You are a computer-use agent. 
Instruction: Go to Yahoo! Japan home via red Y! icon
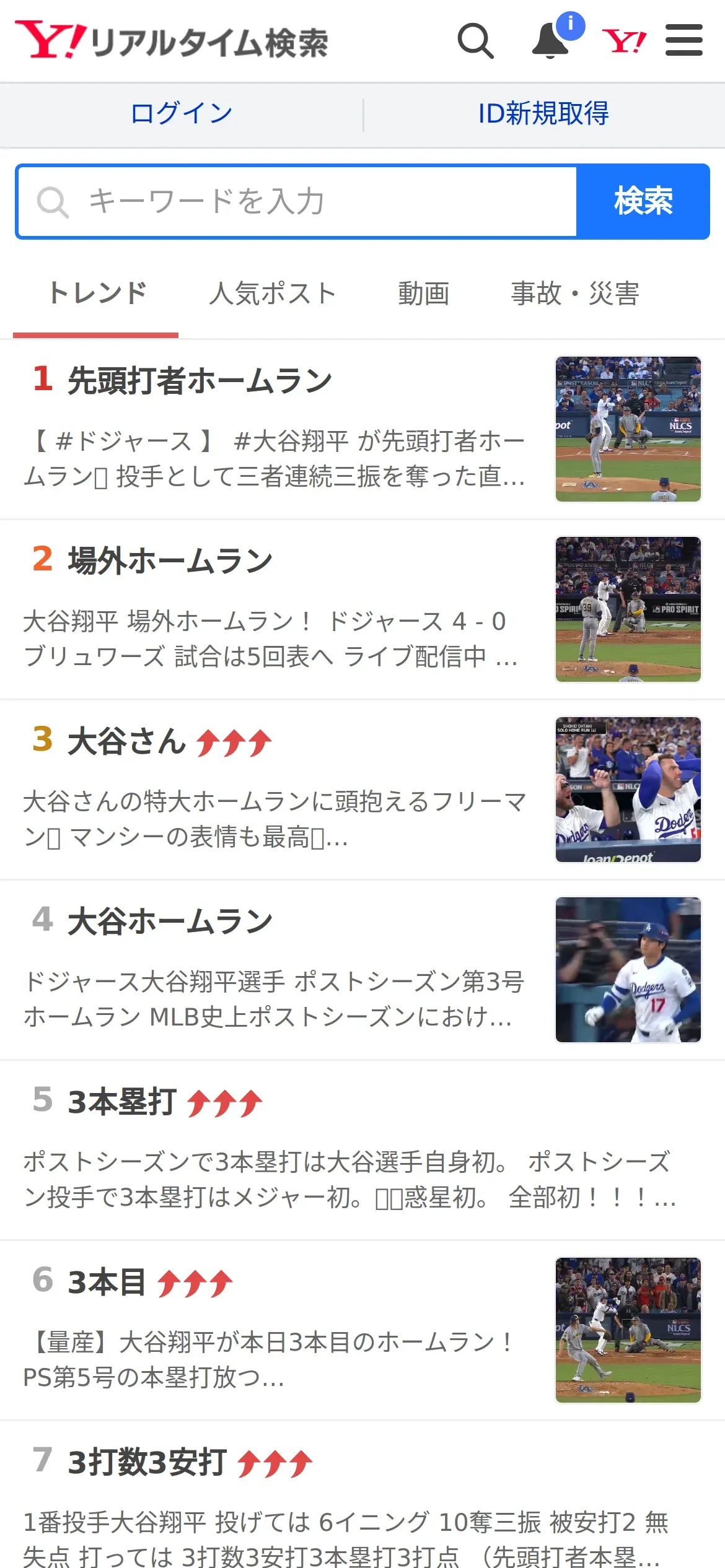(624, 41)
